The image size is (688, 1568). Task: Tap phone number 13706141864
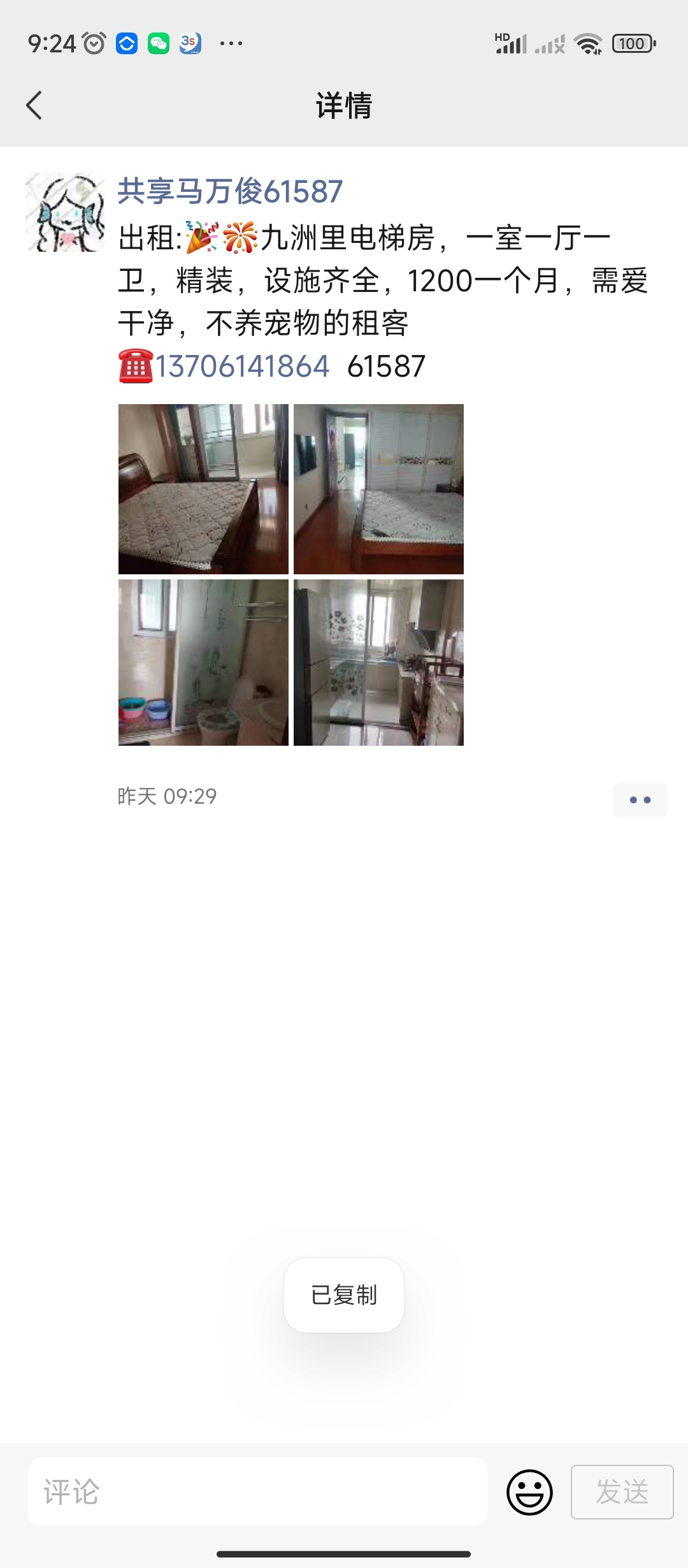(243, 367)
